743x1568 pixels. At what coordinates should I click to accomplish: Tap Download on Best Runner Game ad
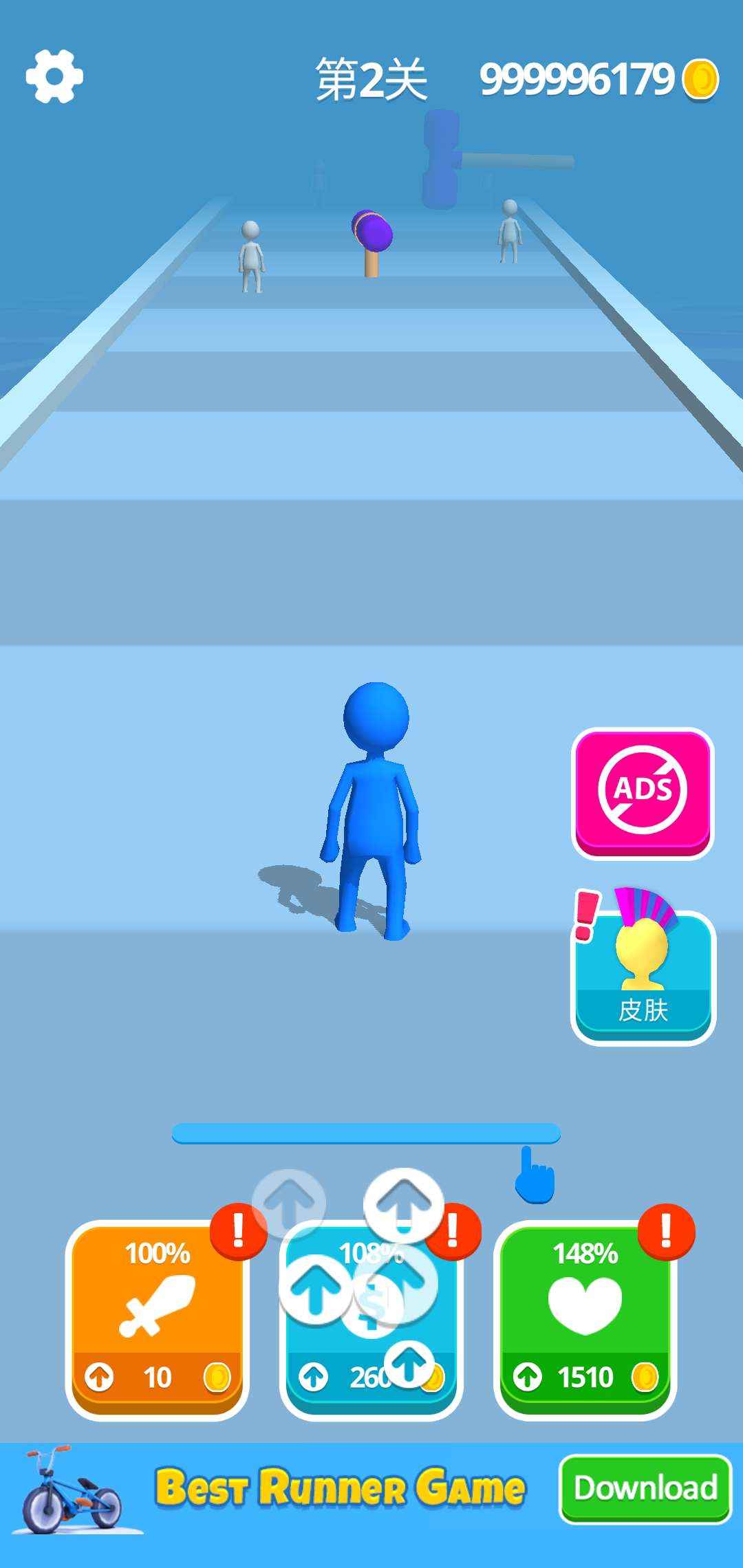pyautogui.click(x=645, y=1488)
